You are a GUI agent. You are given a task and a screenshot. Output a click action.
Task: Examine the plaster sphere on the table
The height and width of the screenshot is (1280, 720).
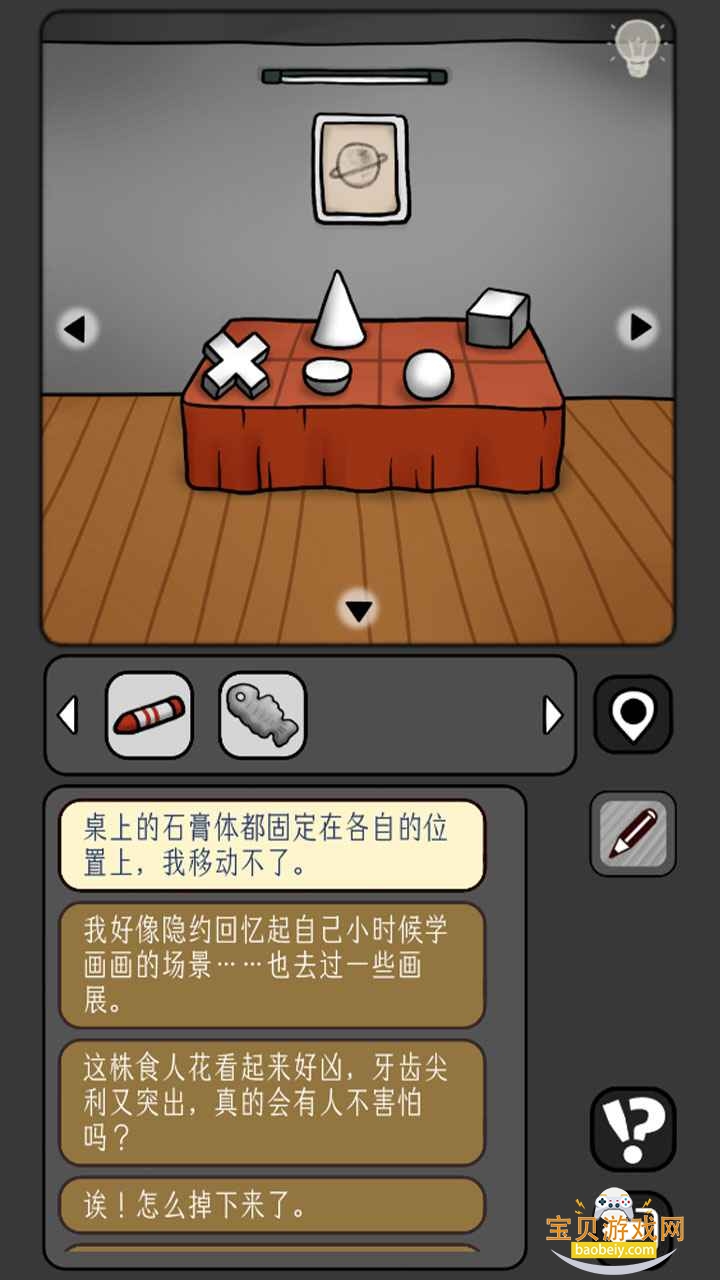428,373
